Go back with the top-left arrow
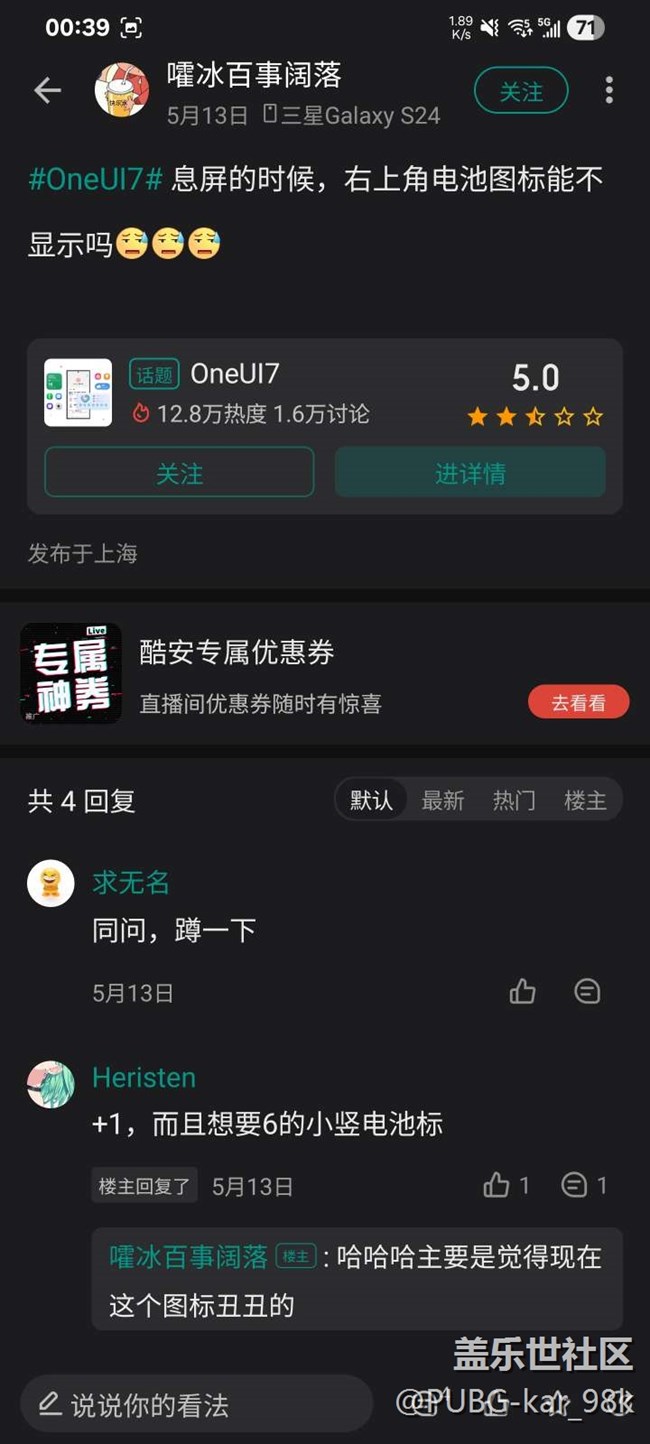Screen dimensions: 650x1444 click(48, 91)
